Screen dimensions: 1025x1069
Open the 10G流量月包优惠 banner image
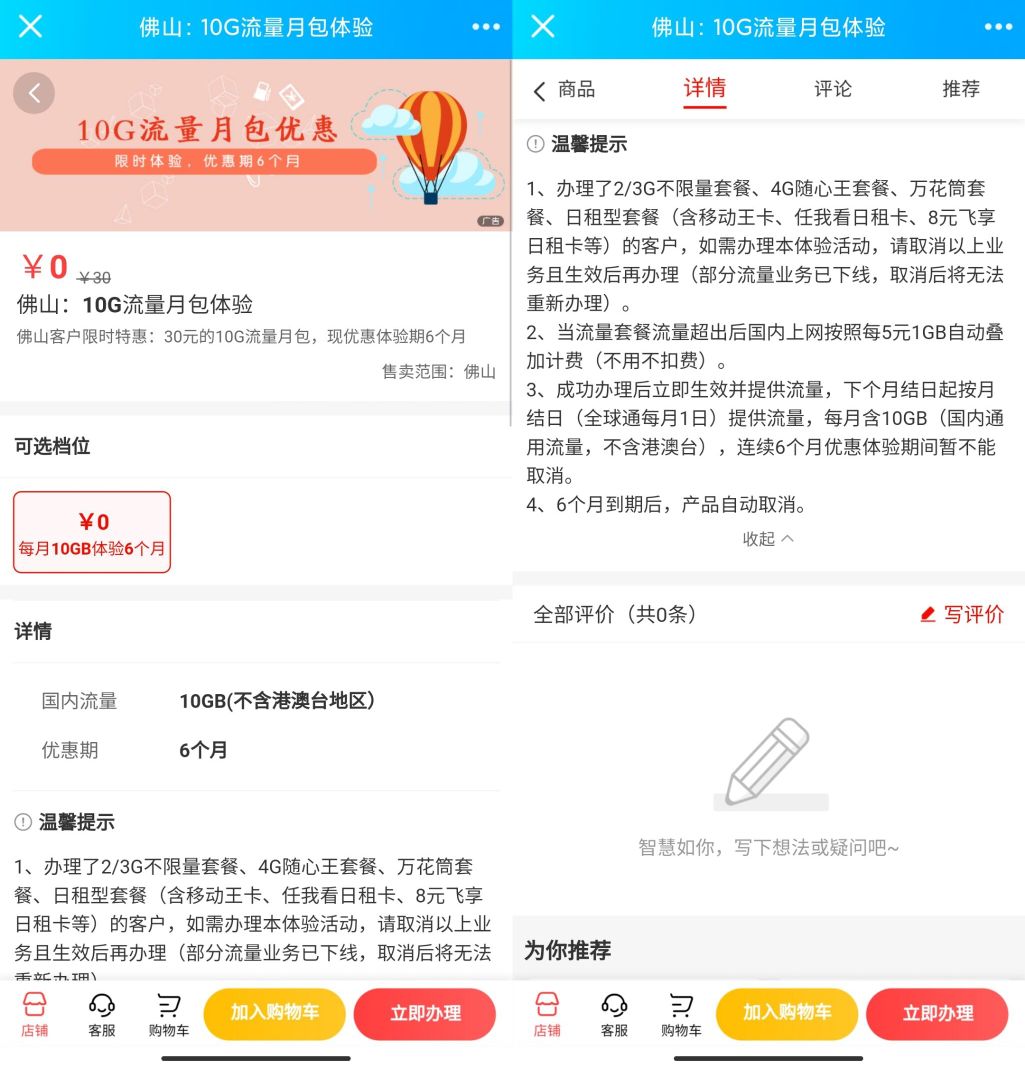pos(256,145)
